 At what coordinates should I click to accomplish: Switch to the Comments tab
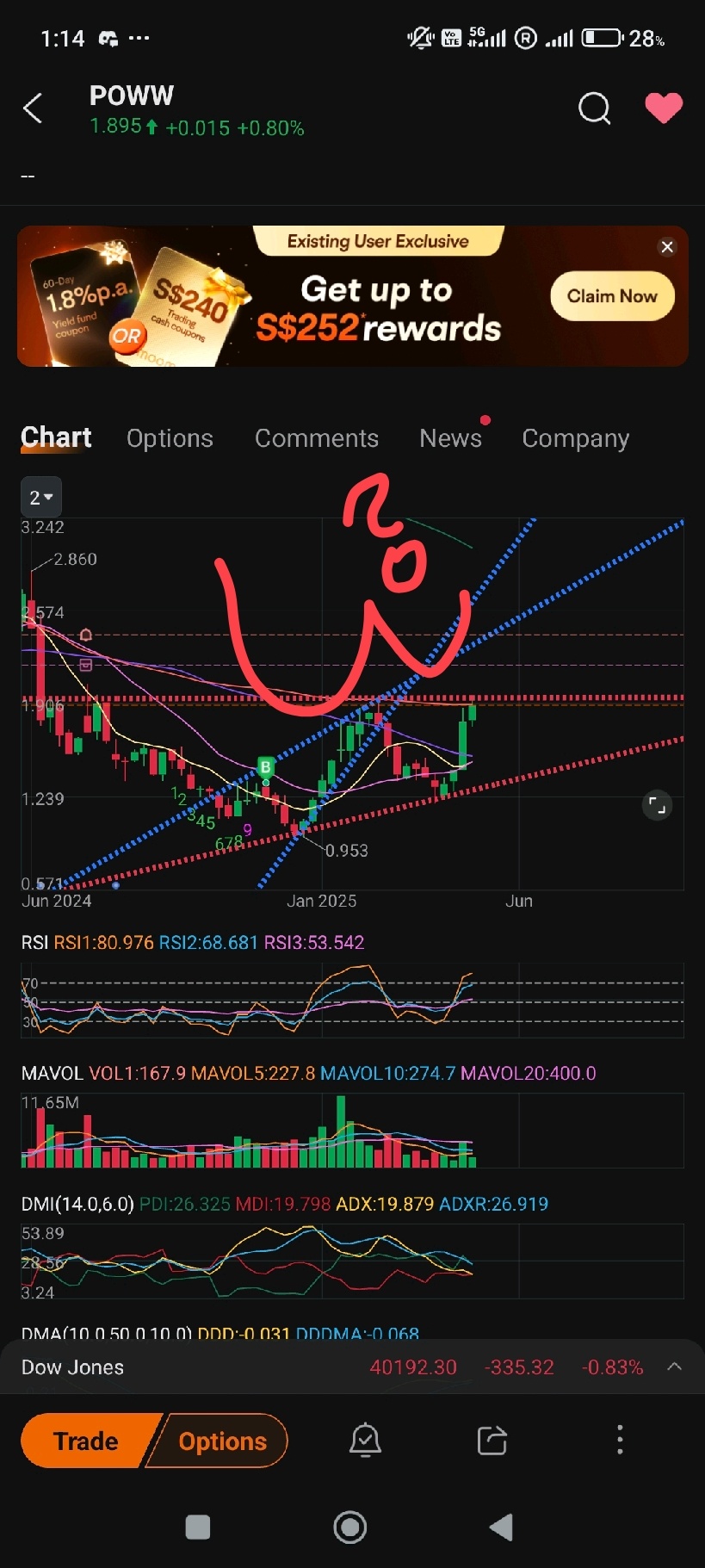(317, 438)
